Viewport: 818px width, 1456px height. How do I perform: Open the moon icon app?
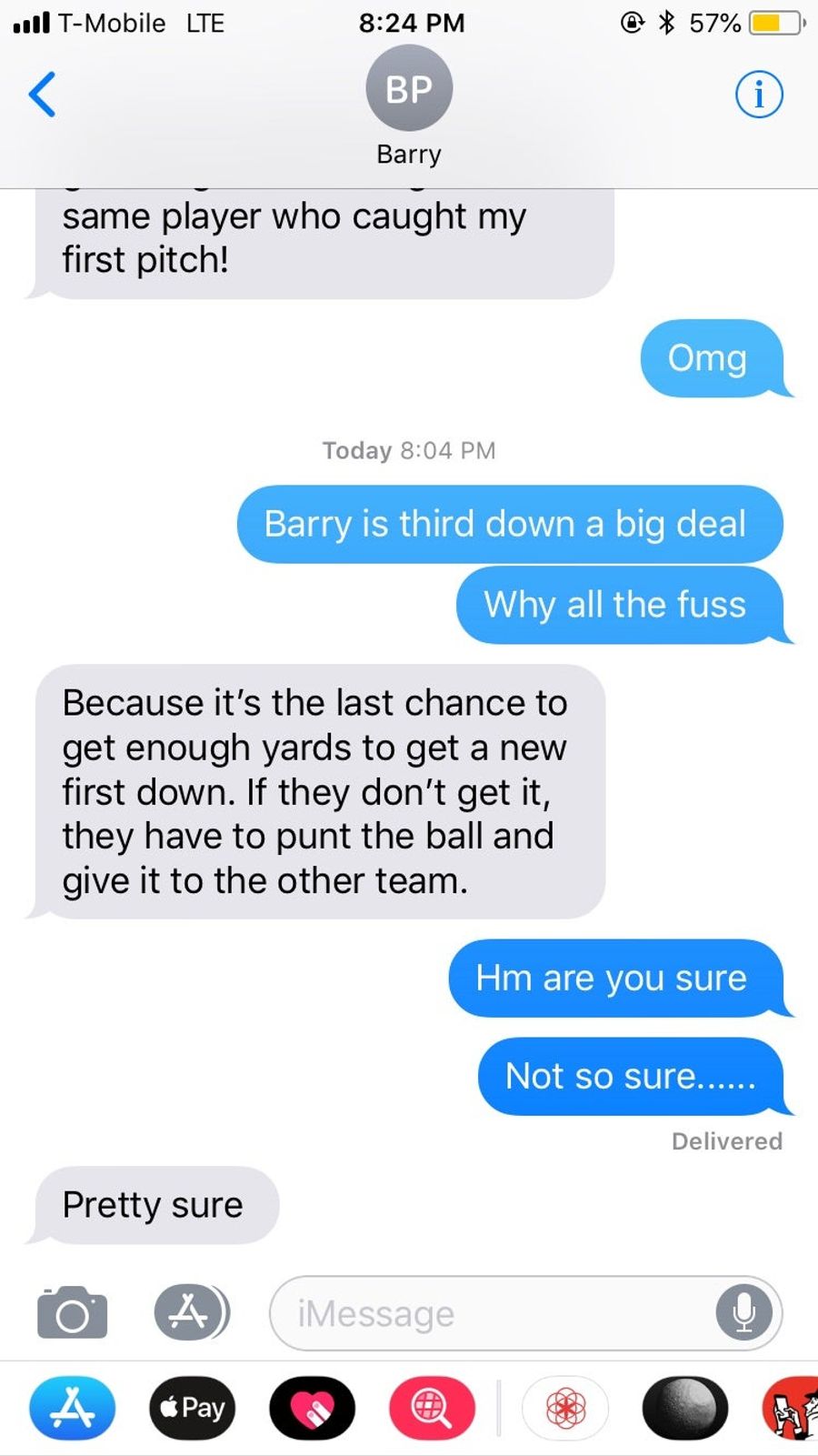point(685,1408)
